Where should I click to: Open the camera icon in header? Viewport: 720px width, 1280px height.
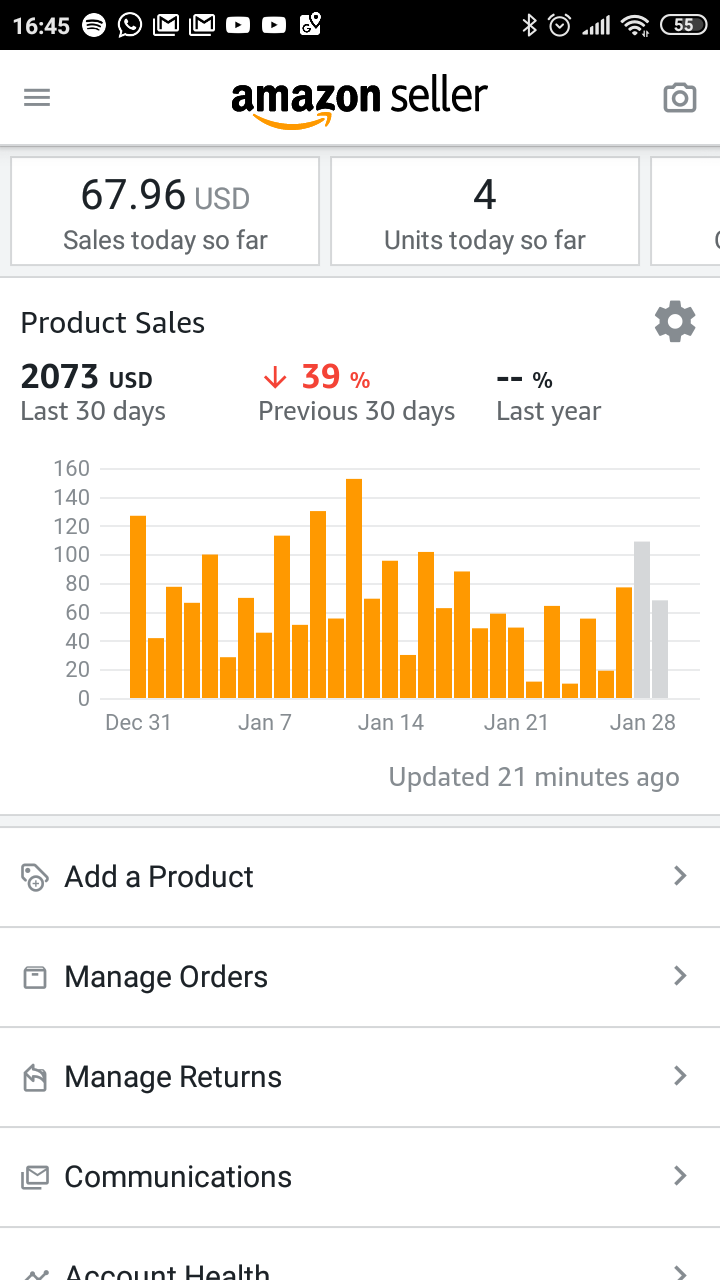pyautogui.click(x=679, y=98)
